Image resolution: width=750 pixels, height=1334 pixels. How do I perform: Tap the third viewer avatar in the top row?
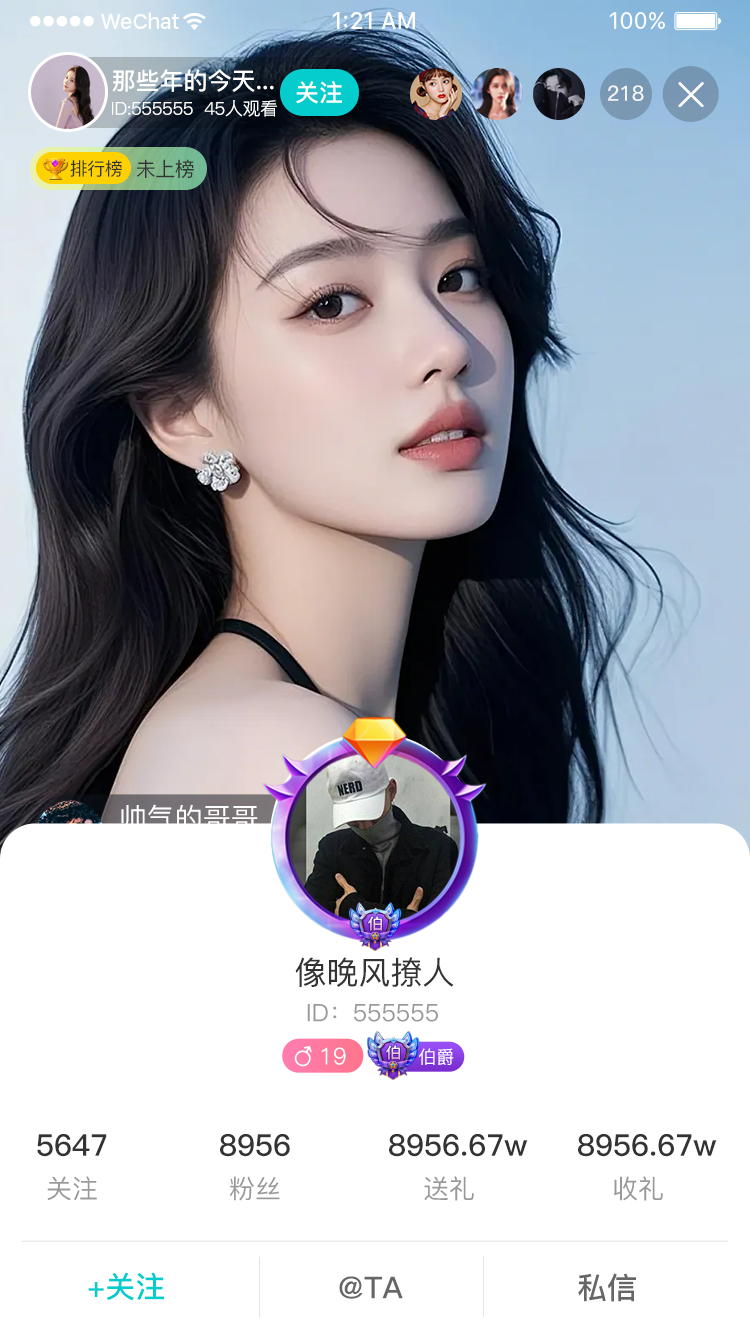558,94
